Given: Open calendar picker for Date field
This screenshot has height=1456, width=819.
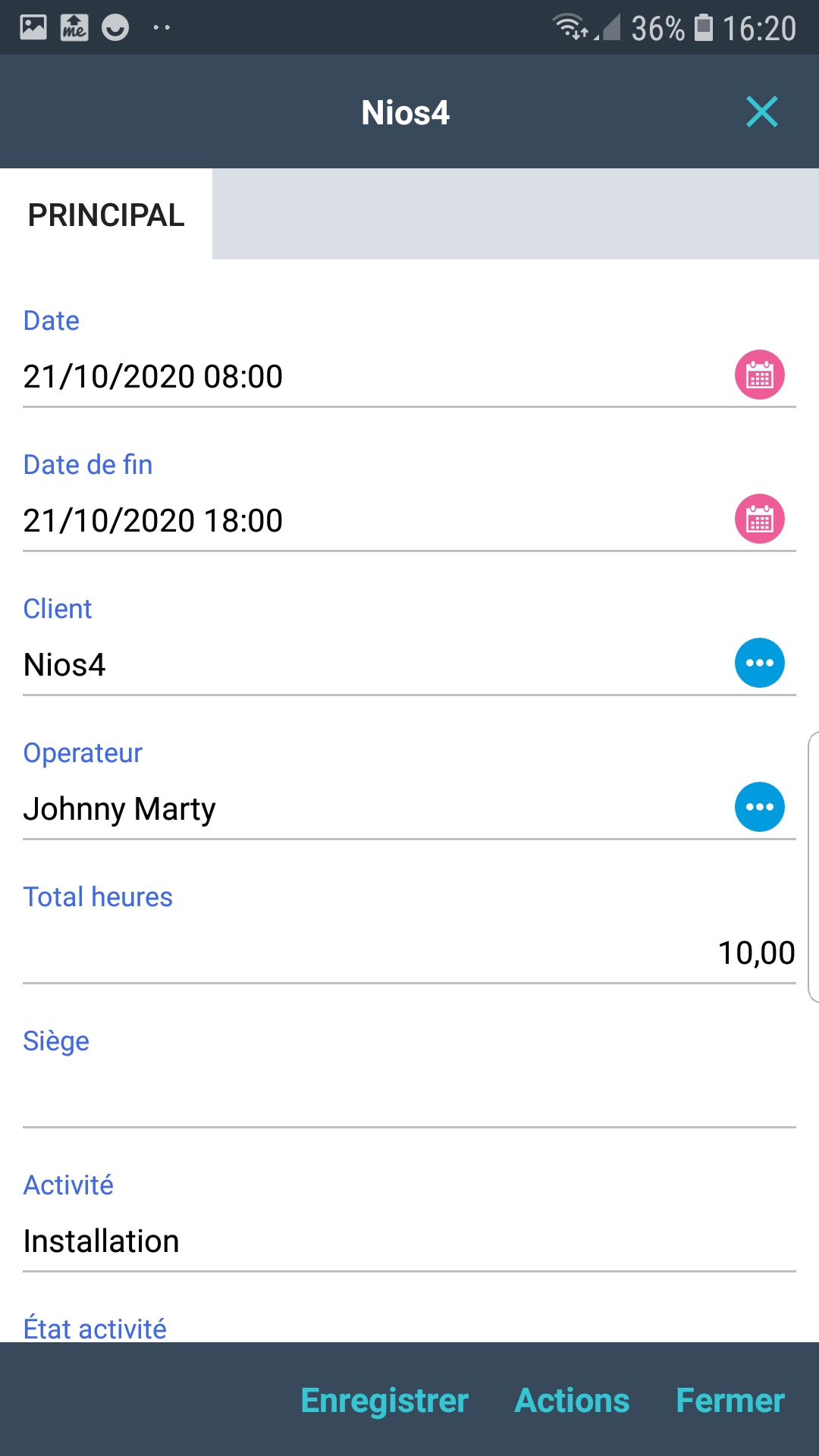Looking at the screenshot, I should tap(759, 375).
